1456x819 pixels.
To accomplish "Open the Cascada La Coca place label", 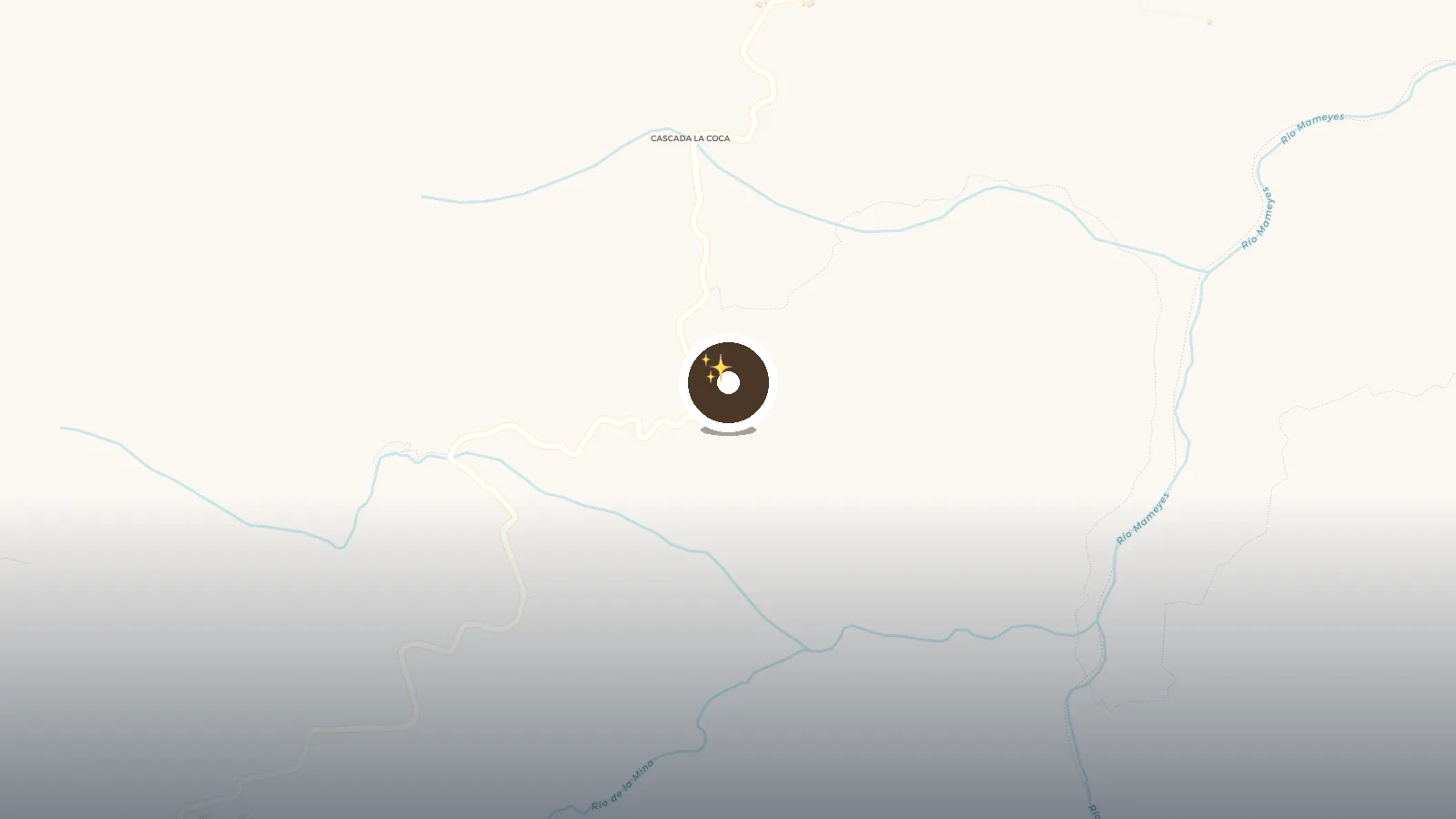I will coord(690,138).
